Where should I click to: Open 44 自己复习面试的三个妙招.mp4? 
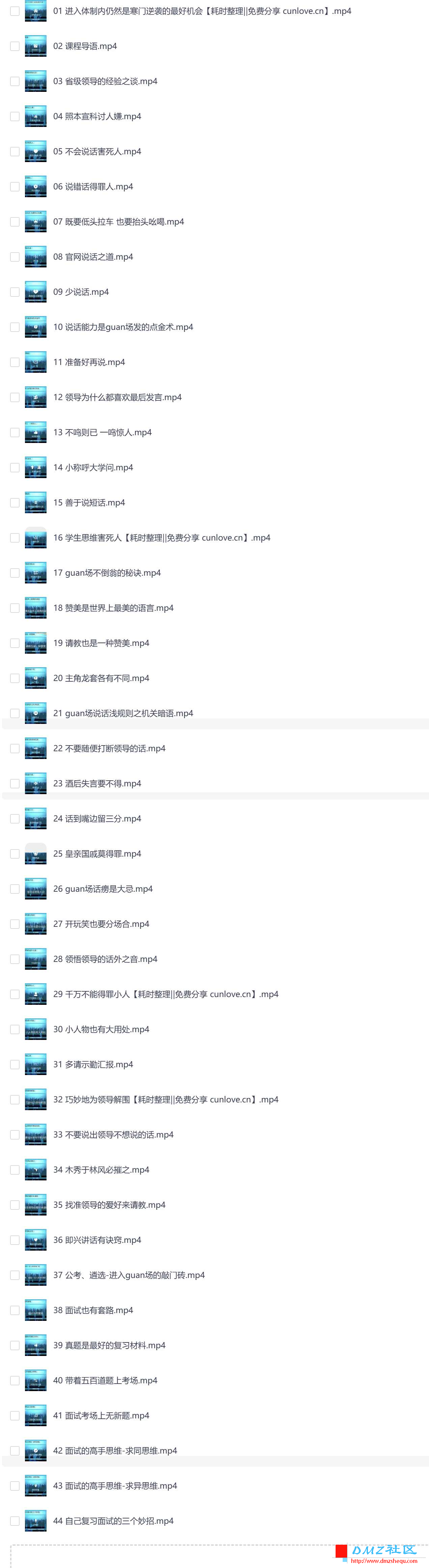(113, 1521)
